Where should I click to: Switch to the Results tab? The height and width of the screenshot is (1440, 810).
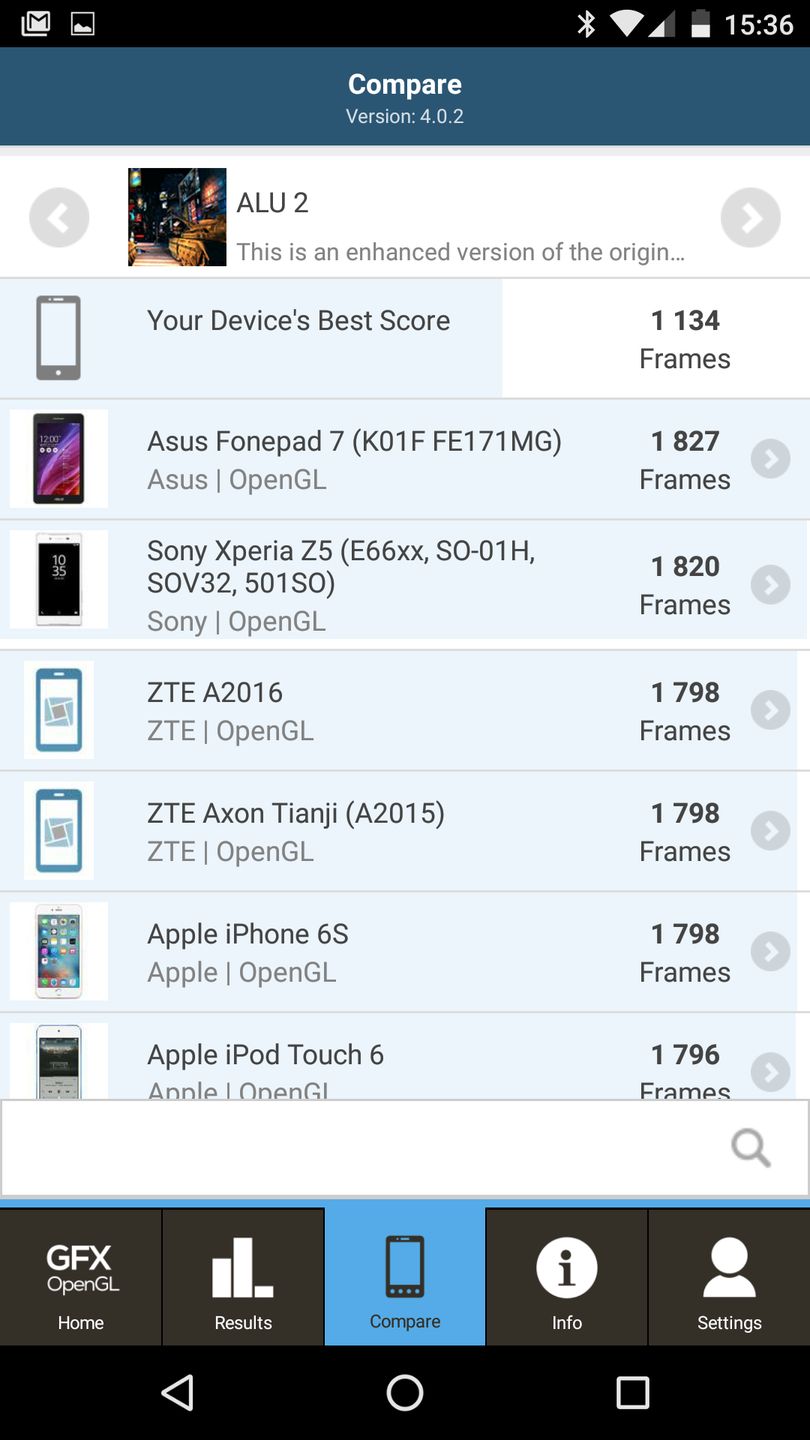[x=243, y=1277]
